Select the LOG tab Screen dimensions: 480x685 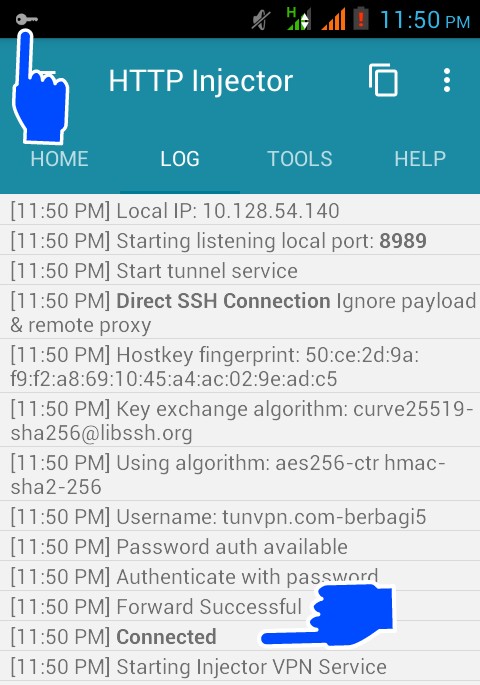click(x=180, y=159)
